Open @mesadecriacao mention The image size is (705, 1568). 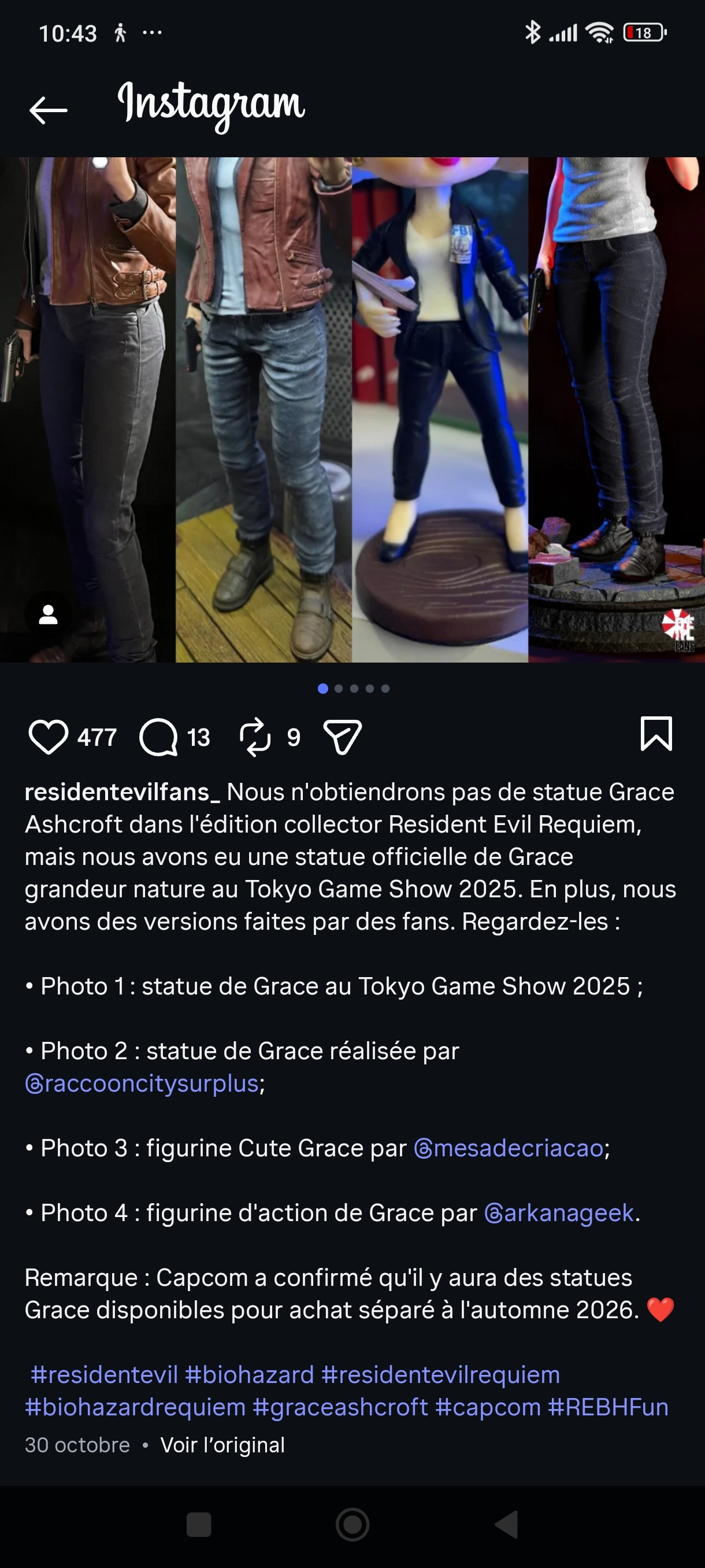510,1149
